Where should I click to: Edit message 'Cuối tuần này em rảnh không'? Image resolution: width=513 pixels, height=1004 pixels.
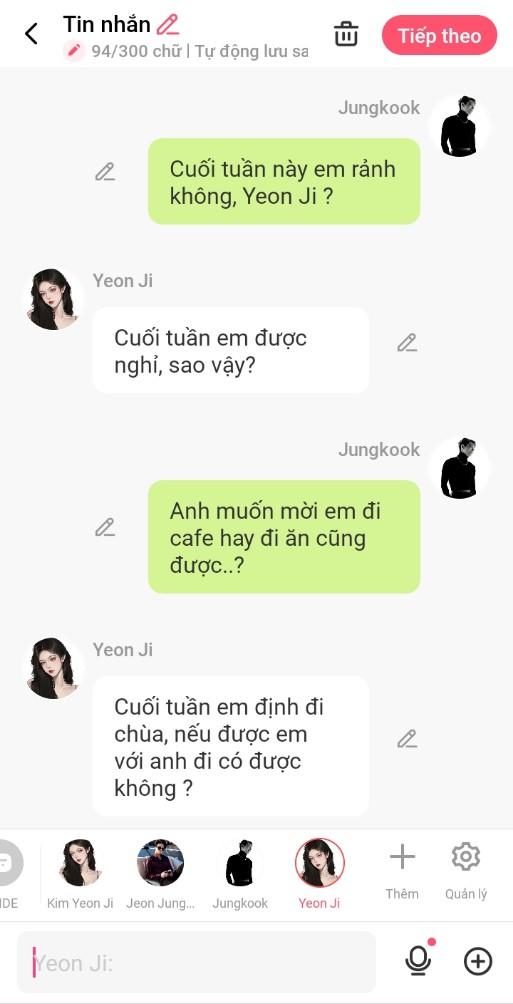click(105, 172)
